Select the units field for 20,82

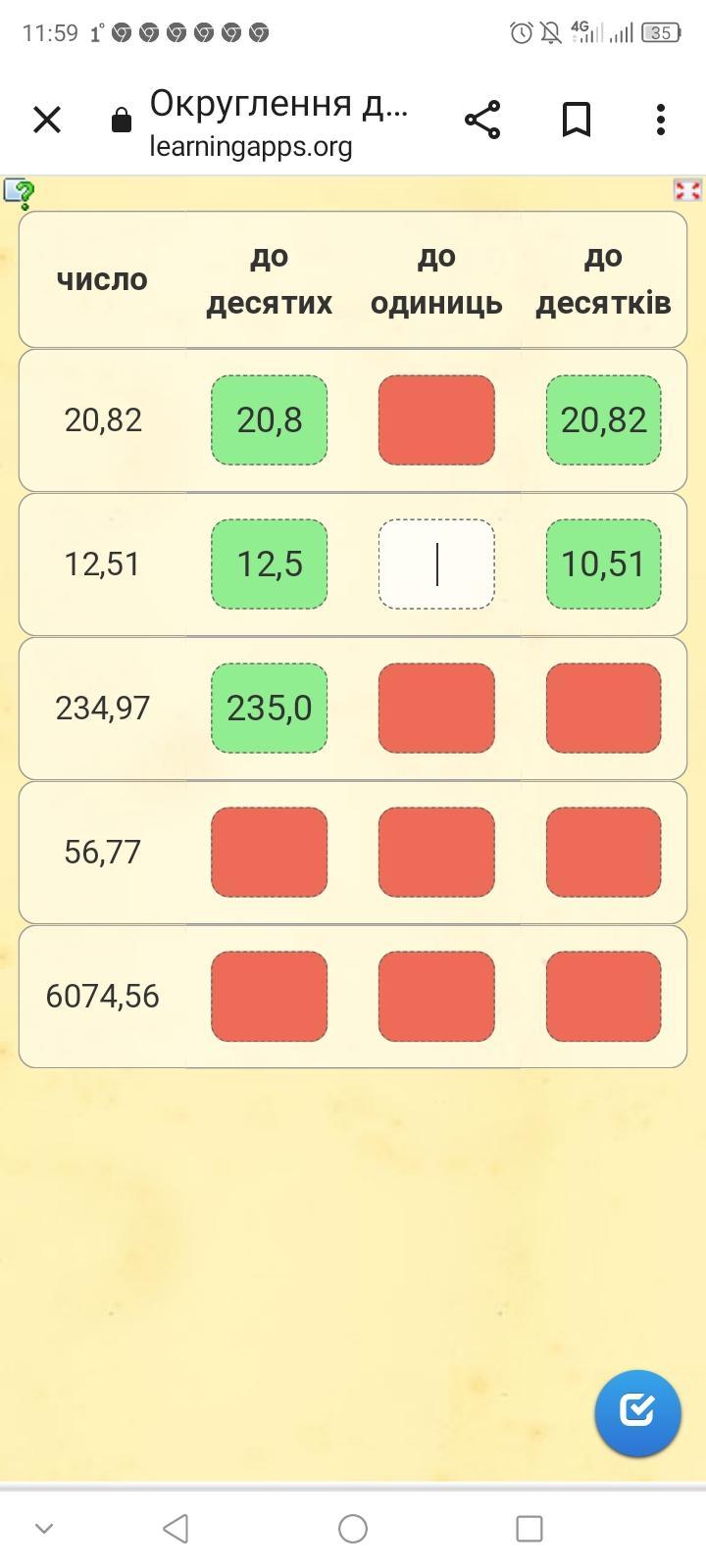[436, 420]
